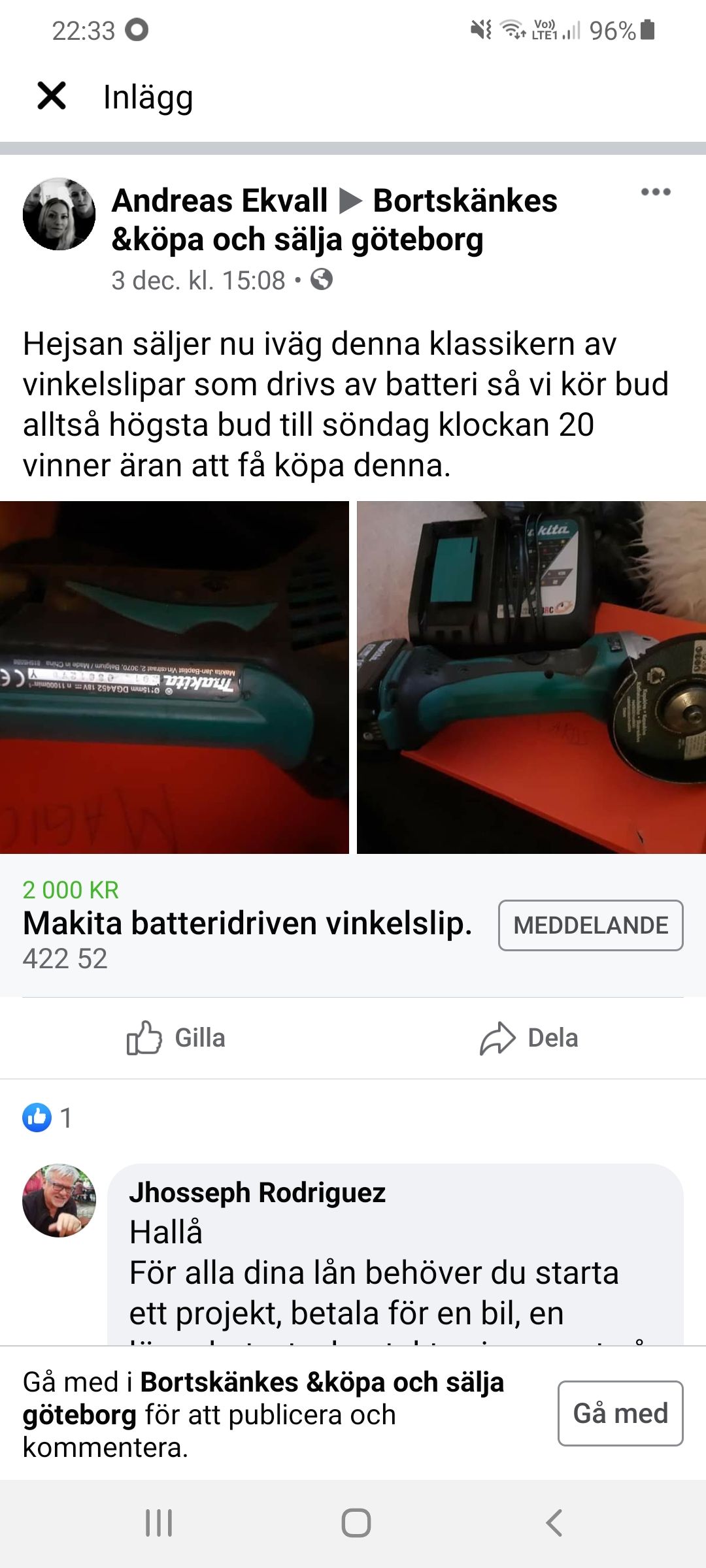Open the Makita batteridriven vinkelslip listing

247,923
